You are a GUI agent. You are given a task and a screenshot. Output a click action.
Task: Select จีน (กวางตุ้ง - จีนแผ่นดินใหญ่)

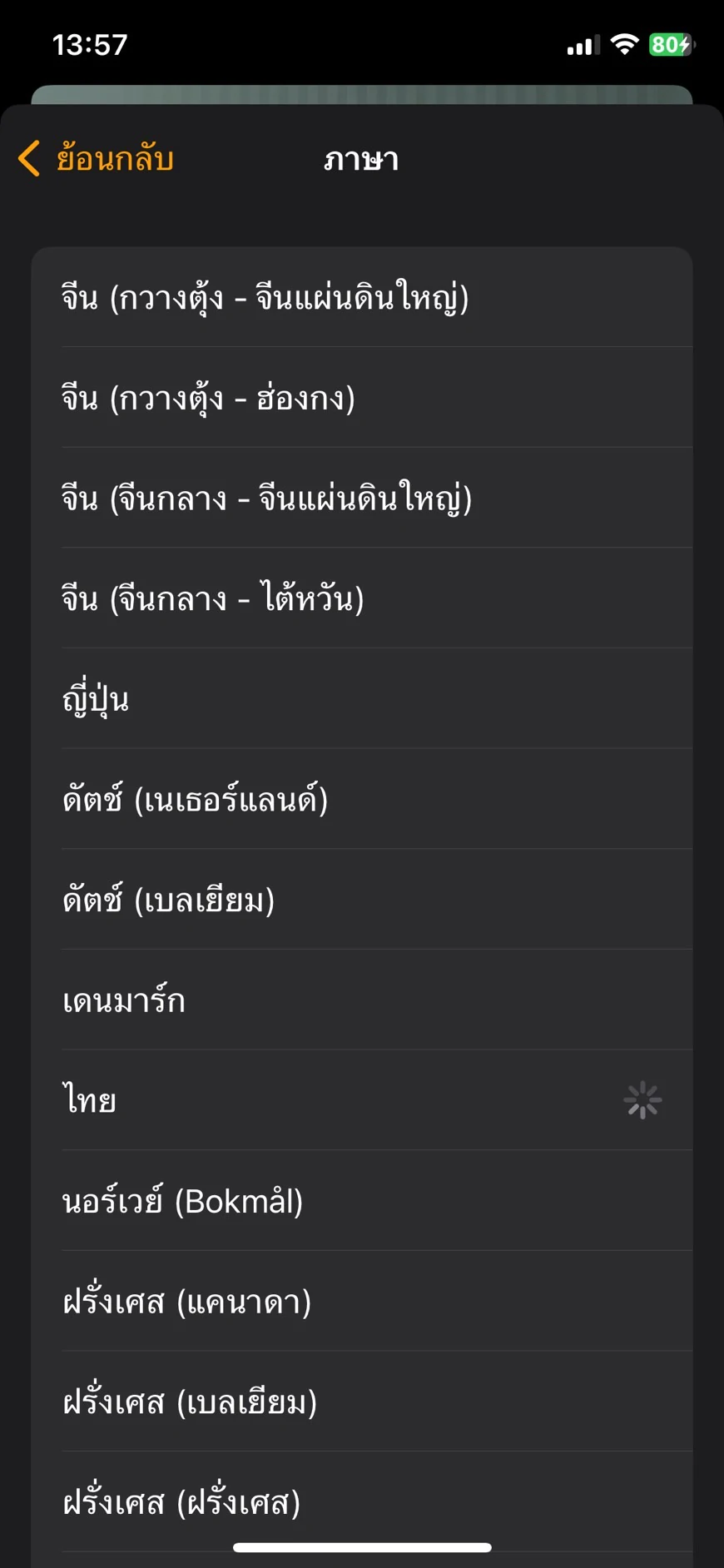tap(362, 297)
